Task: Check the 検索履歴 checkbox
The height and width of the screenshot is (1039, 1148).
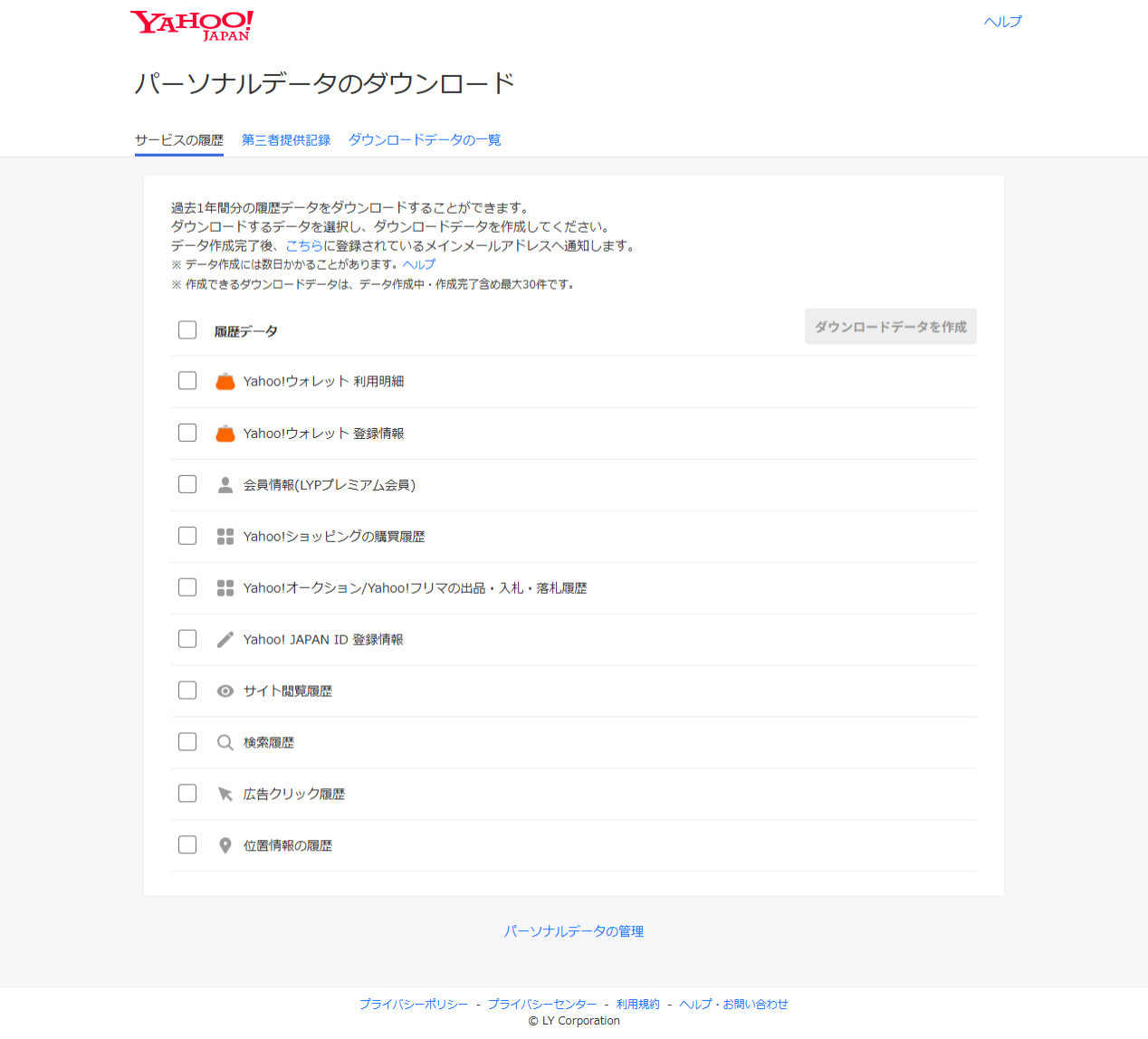Action: (187, 742)
